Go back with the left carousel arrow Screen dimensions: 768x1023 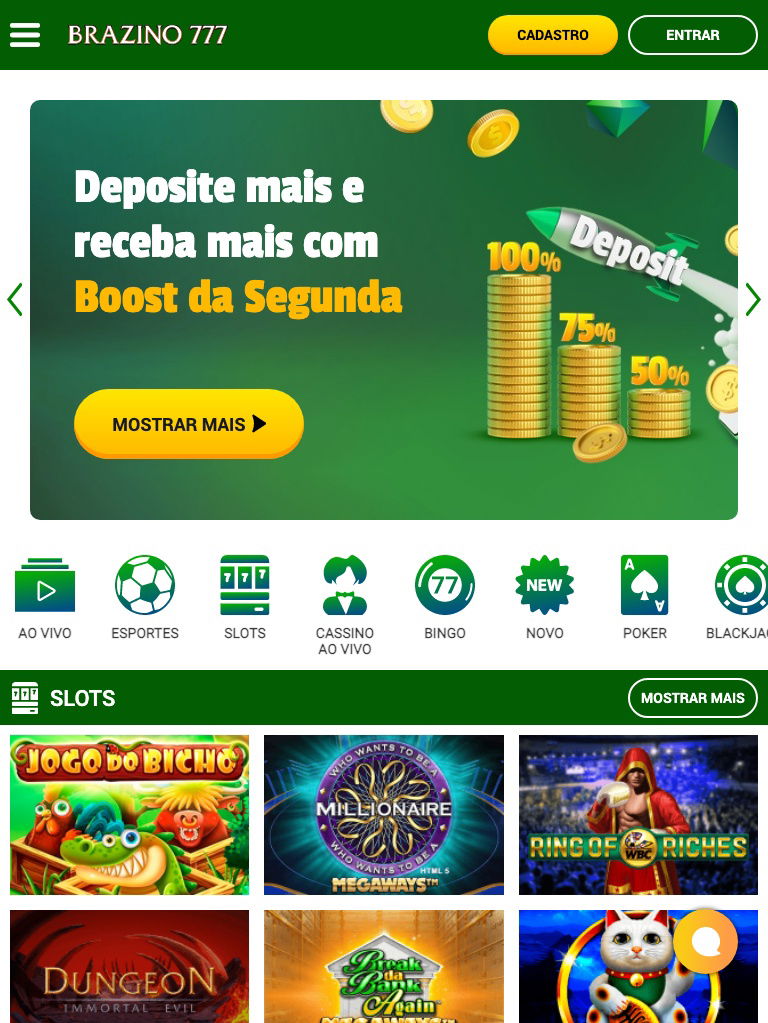[x=15, y=299]
